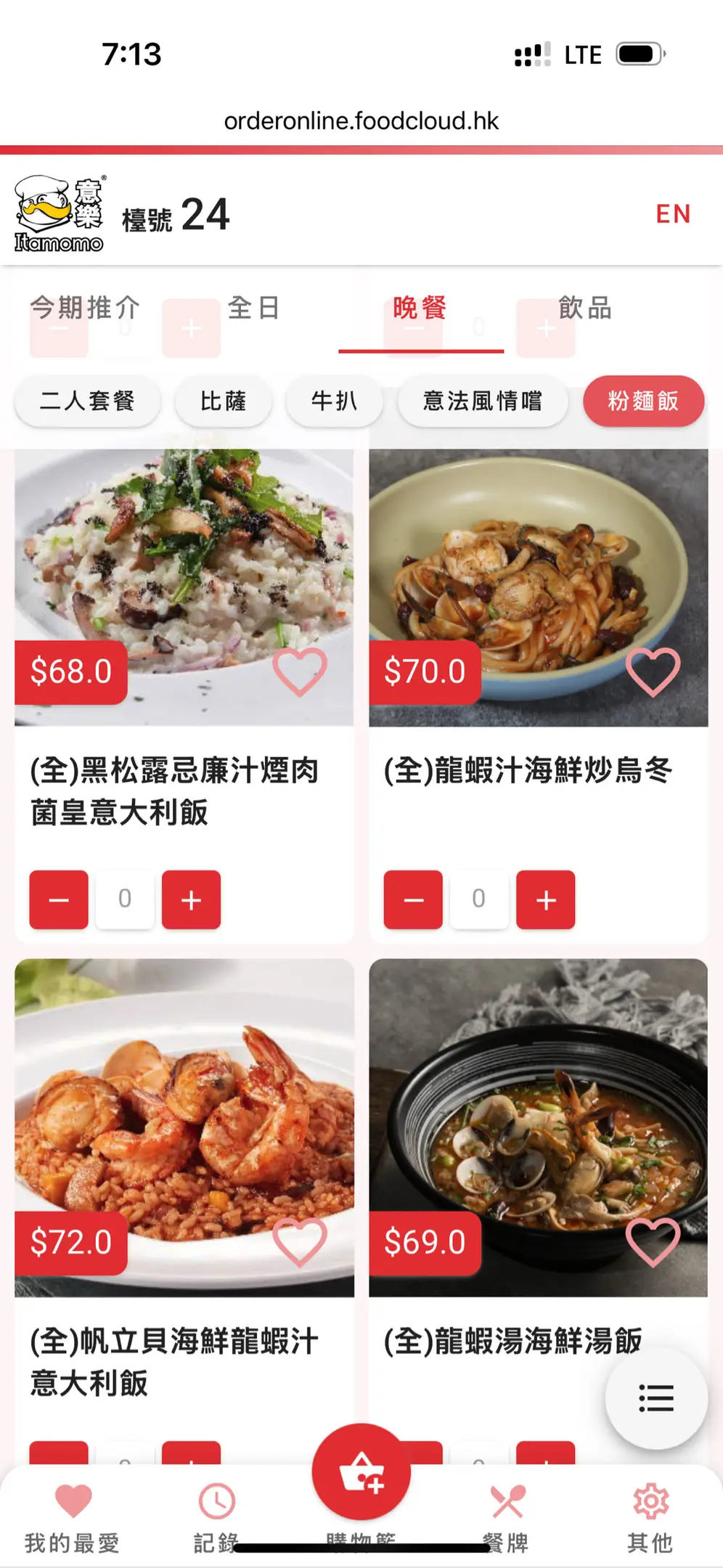
Task: Open the 其他 settings tab
Action: (650, 1516)
